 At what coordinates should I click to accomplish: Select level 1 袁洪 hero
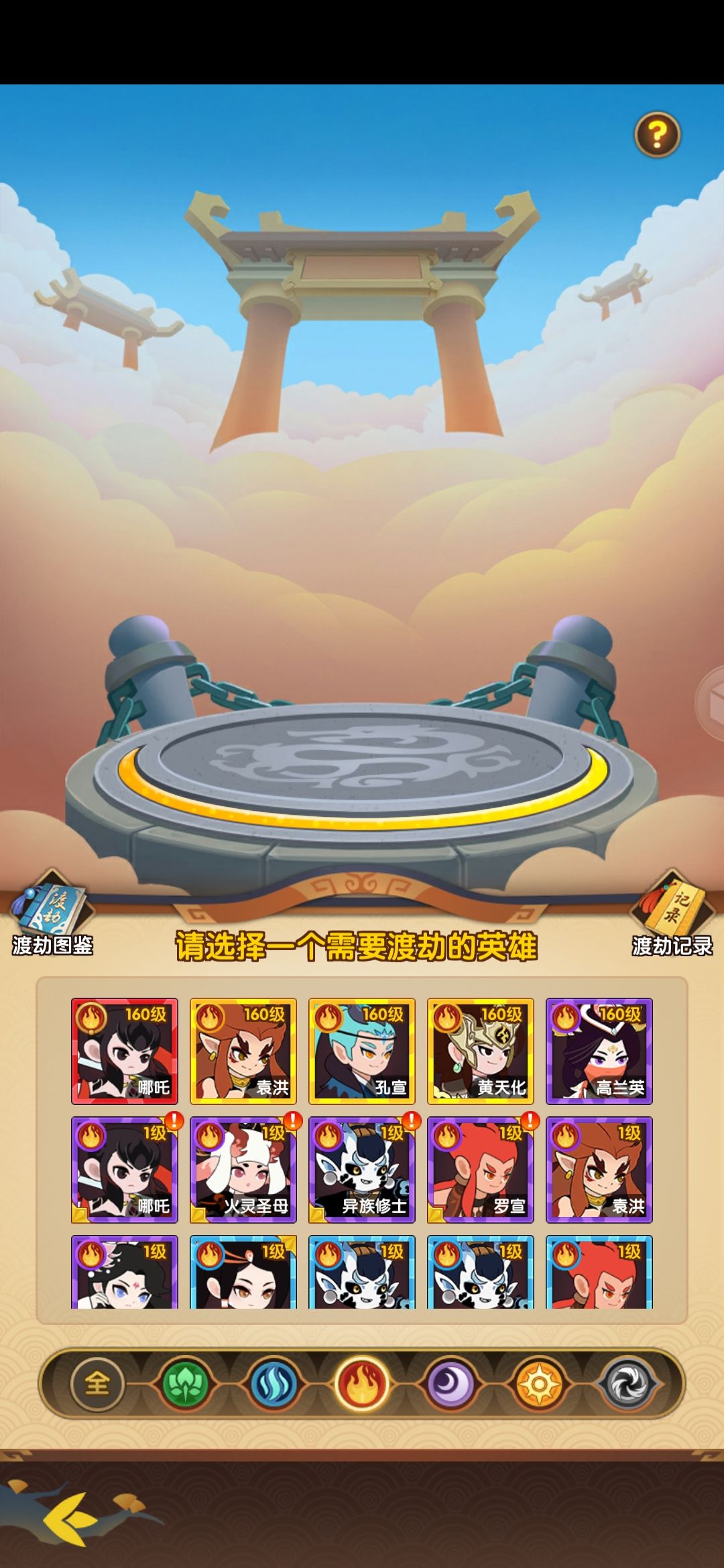coord(599,1170)
